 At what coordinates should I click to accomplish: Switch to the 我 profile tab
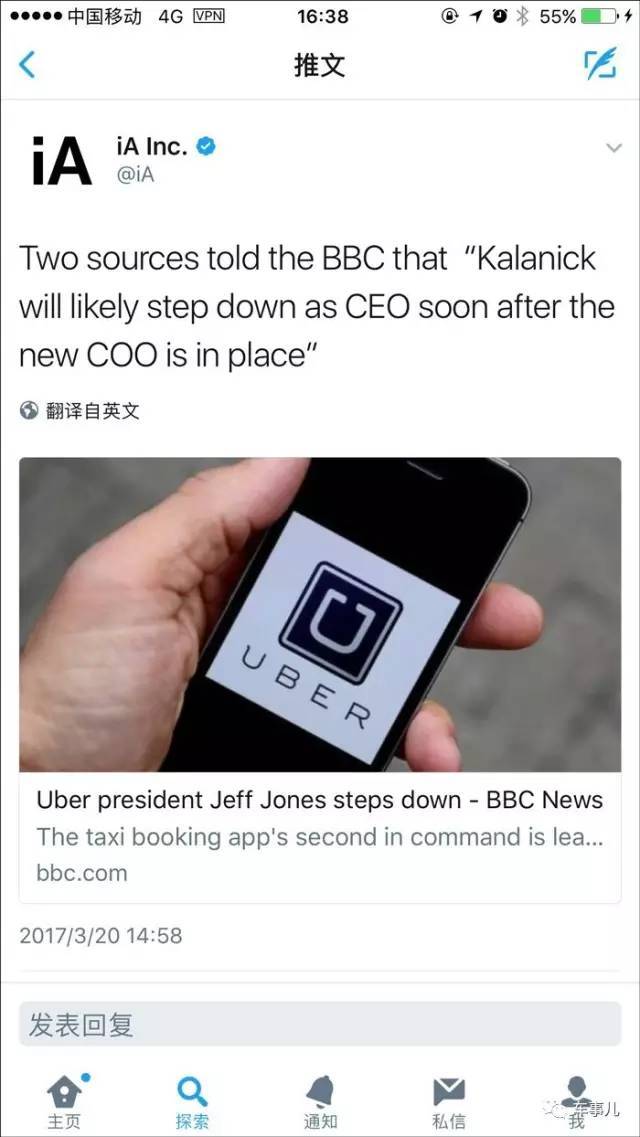(x=575, y=1100)
